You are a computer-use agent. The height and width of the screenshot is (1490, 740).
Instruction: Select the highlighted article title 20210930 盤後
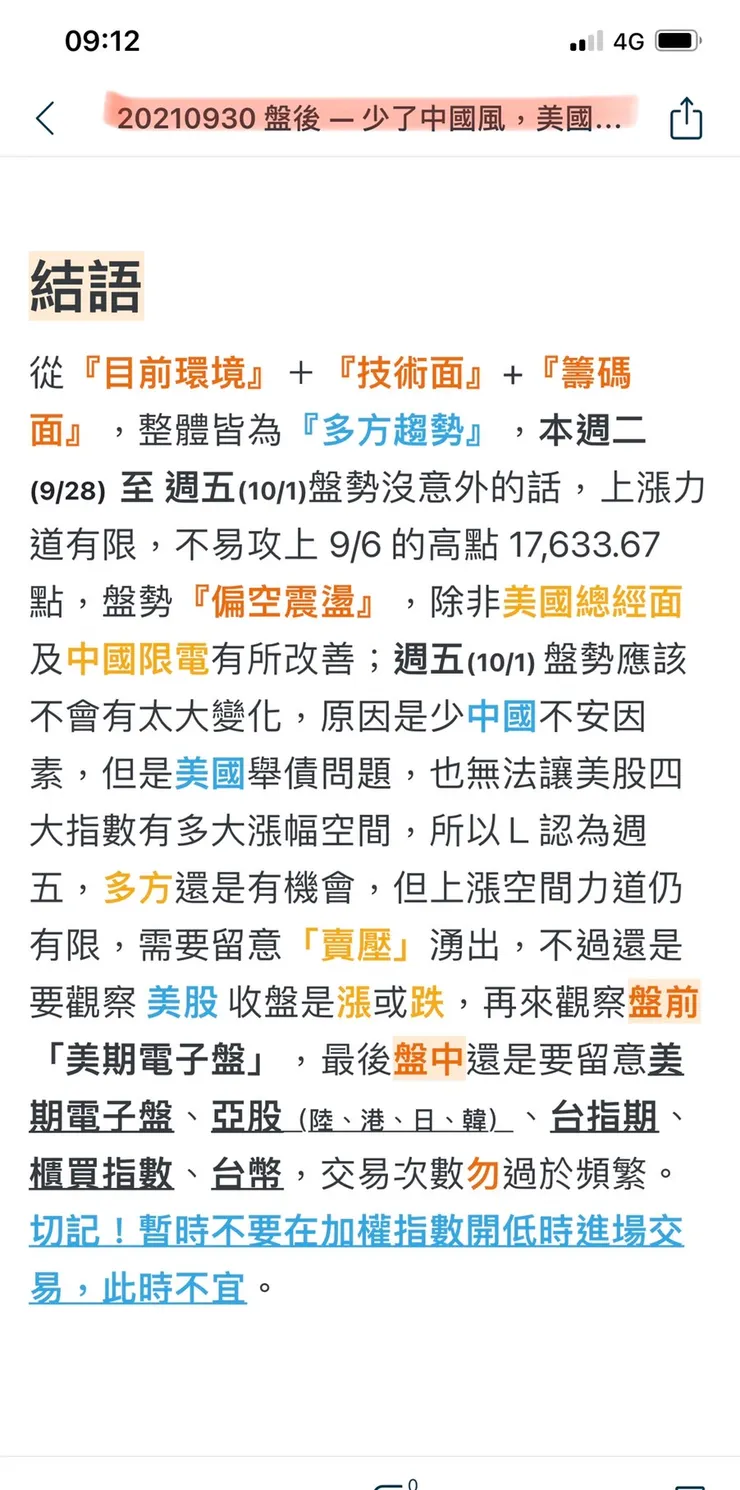(x=370, y=119)
